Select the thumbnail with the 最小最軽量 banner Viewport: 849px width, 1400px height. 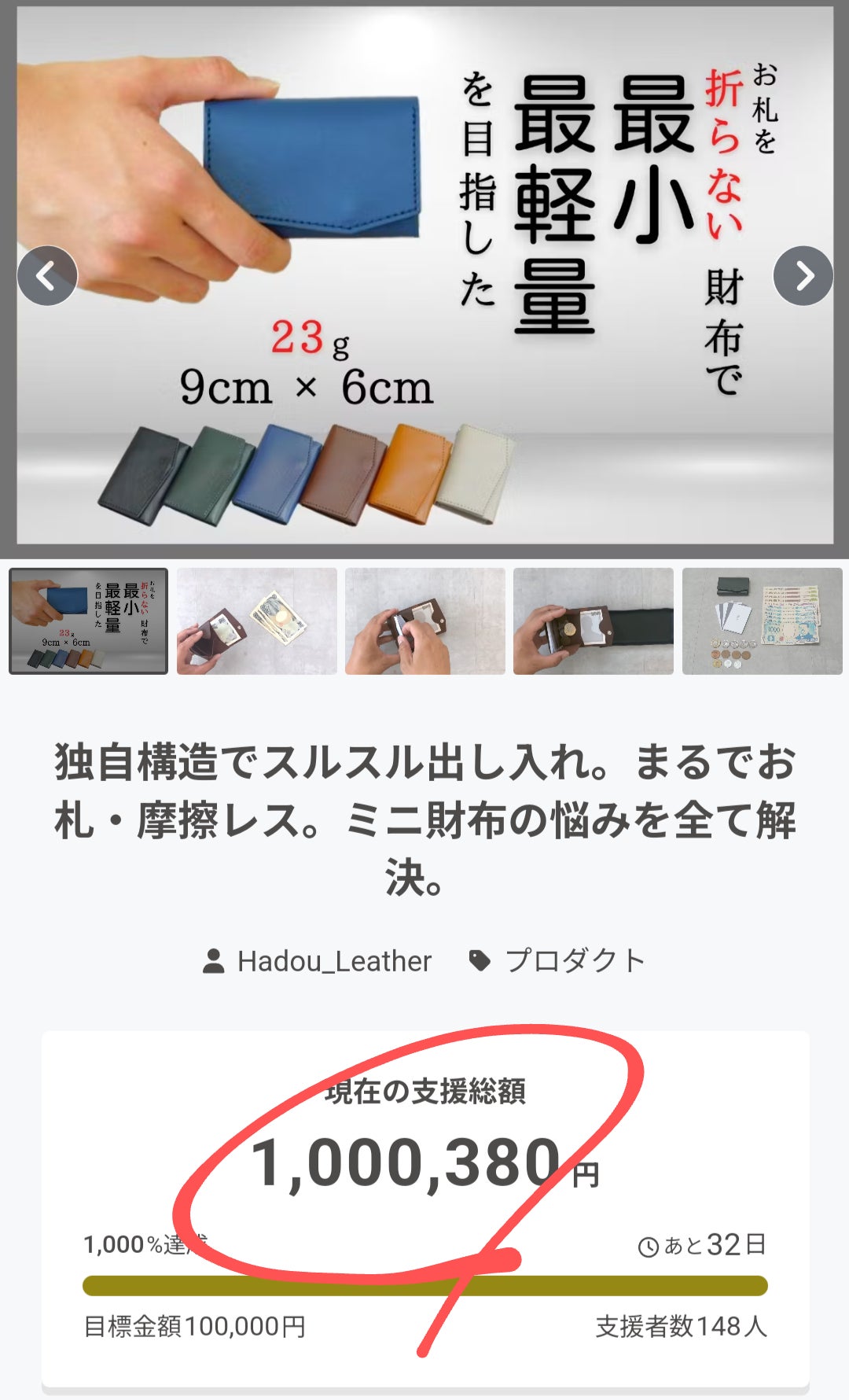[x=88, y=621]
